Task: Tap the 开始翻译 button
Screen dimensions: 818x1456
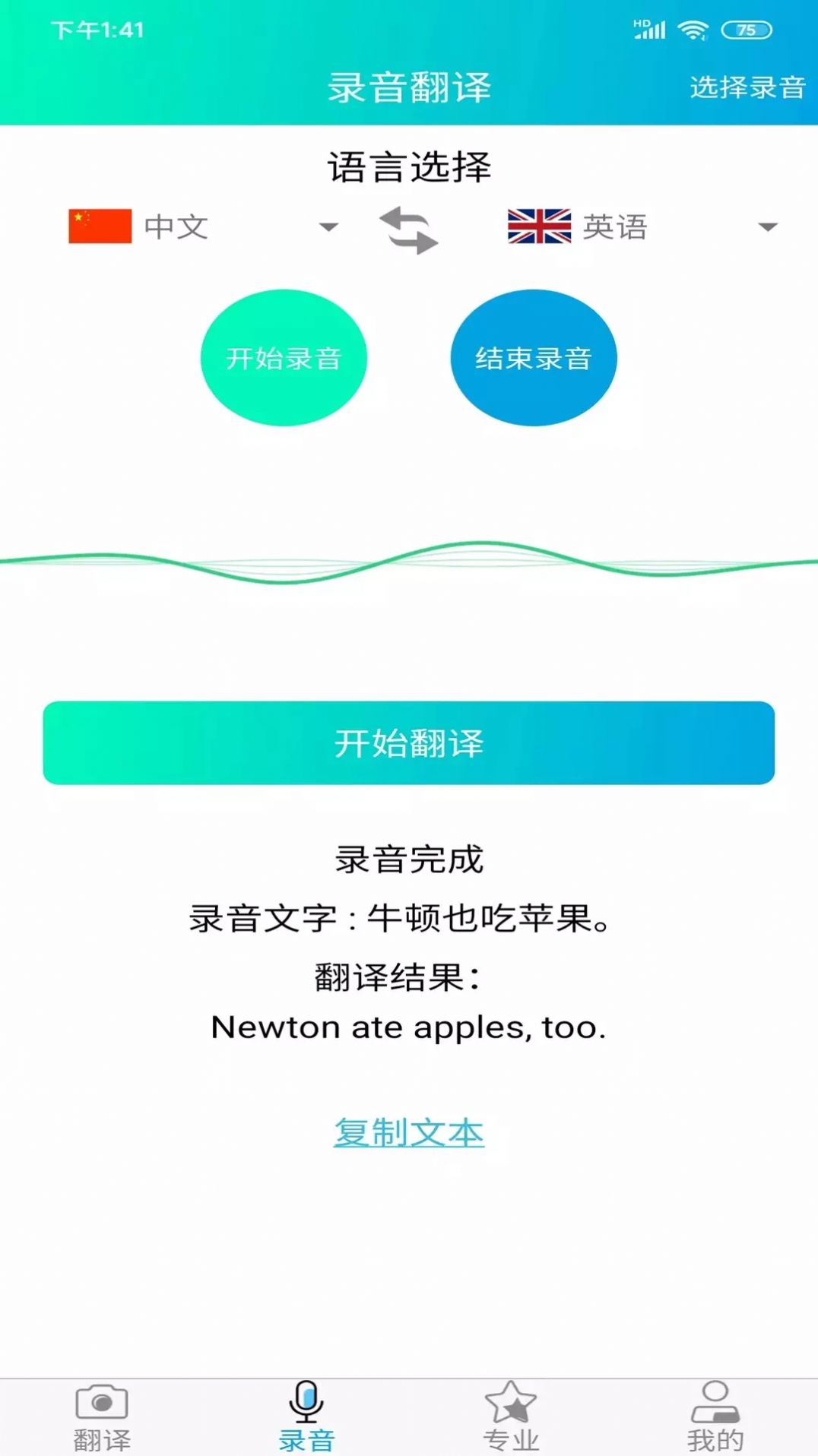Action: tap(409, 742)
